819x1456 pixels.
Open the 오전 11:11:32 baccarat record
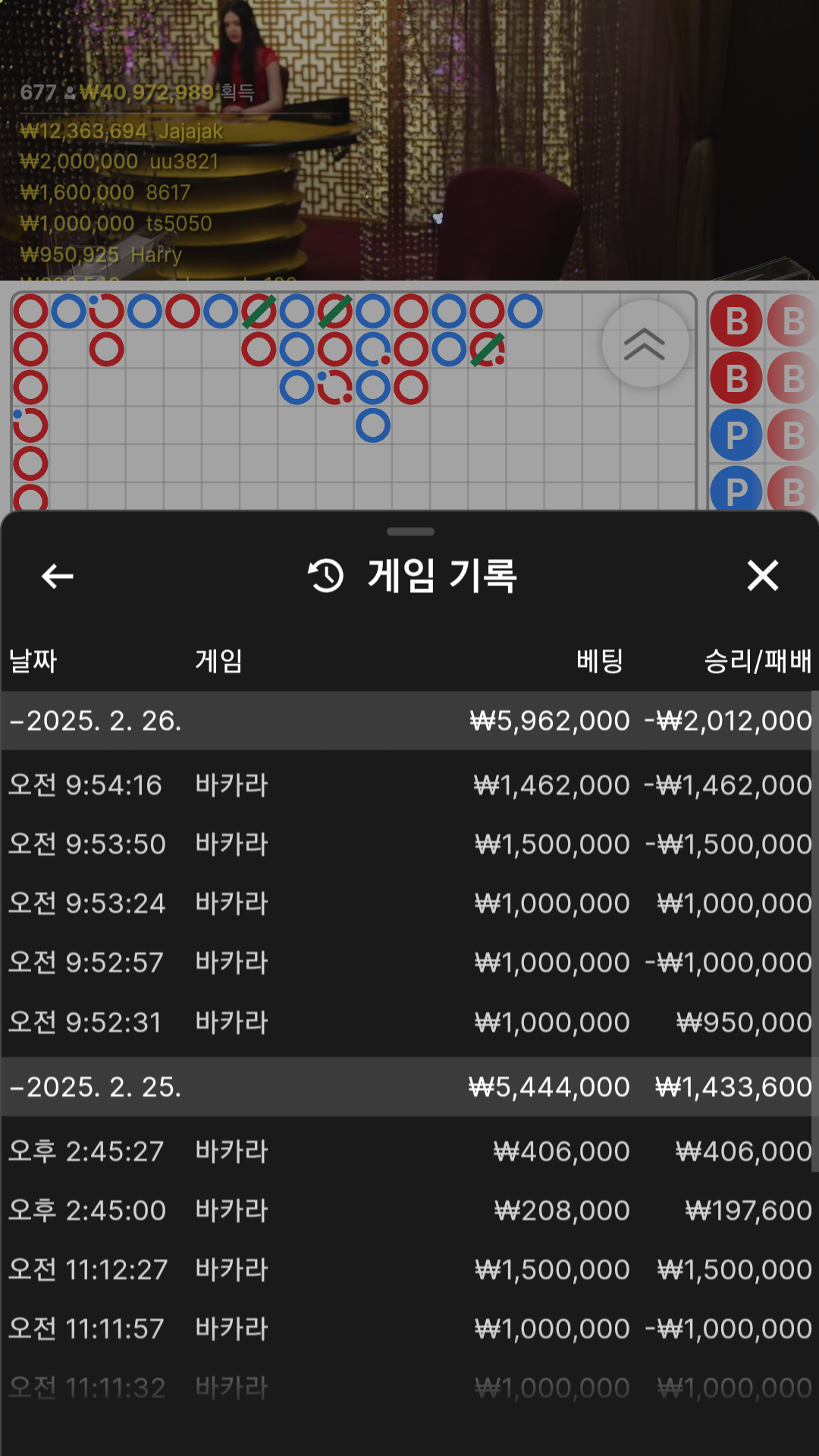(x=409, y=1388)
